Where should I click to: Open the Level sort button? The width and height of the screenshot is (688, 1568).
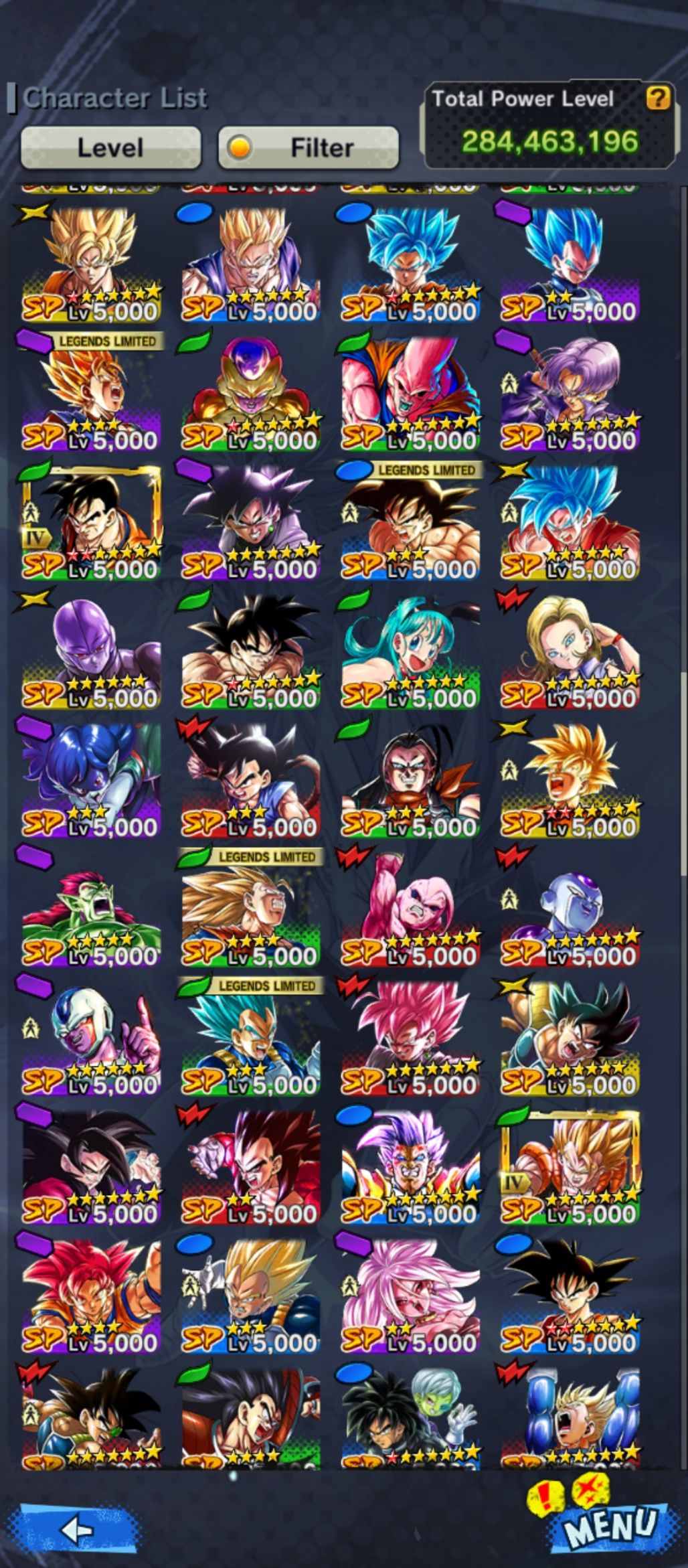click(x=110, y=147)
